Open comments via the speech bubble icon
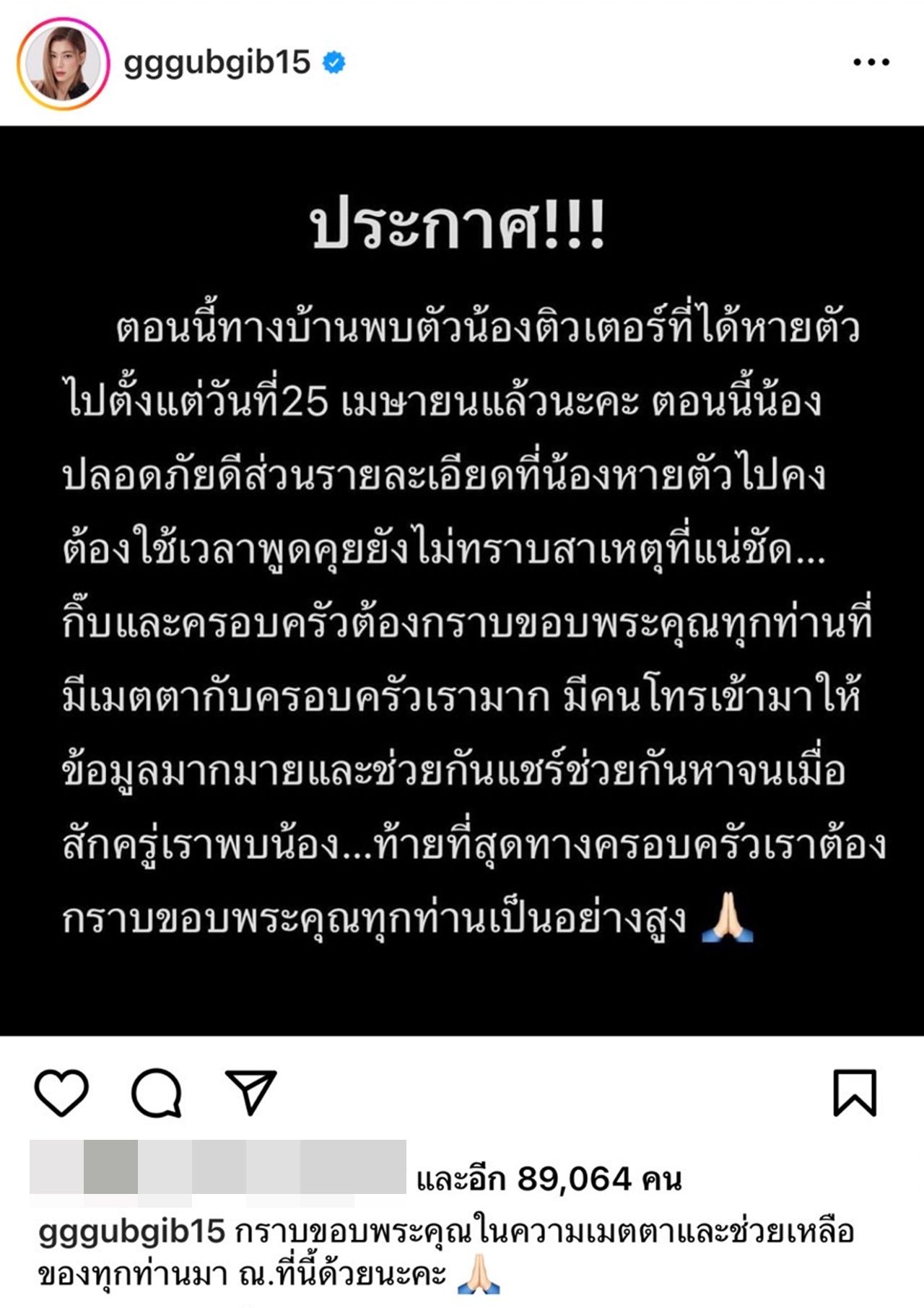924x1308 pixels. tap(156, 1092)
